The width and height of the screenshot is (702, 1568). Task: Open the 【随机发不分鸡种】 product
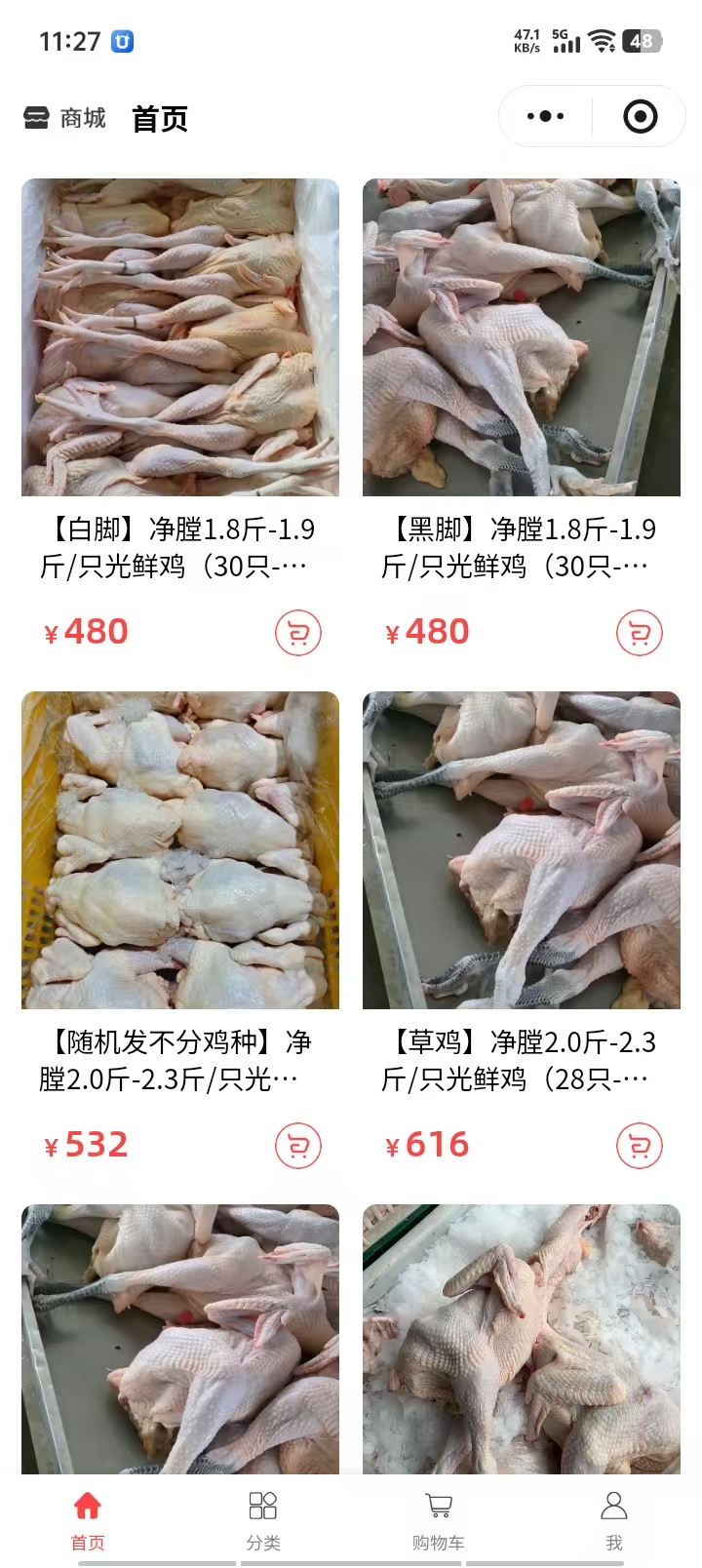(x=180, y=850)
